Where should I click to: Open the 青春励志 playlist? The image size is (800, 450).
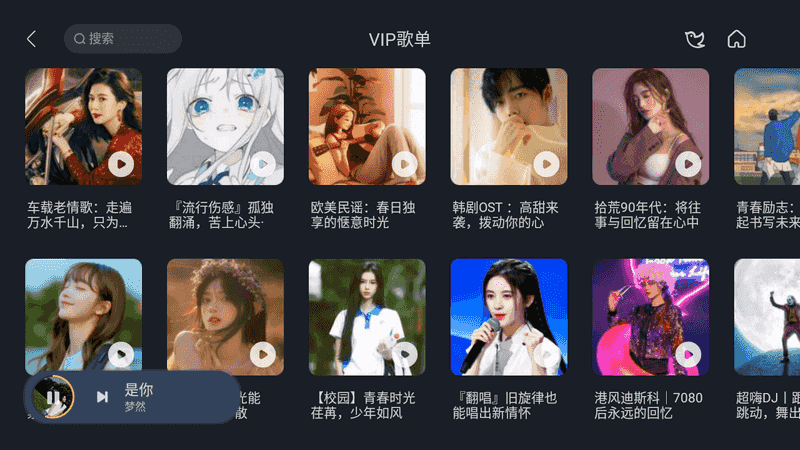click(x=767, y=126)
